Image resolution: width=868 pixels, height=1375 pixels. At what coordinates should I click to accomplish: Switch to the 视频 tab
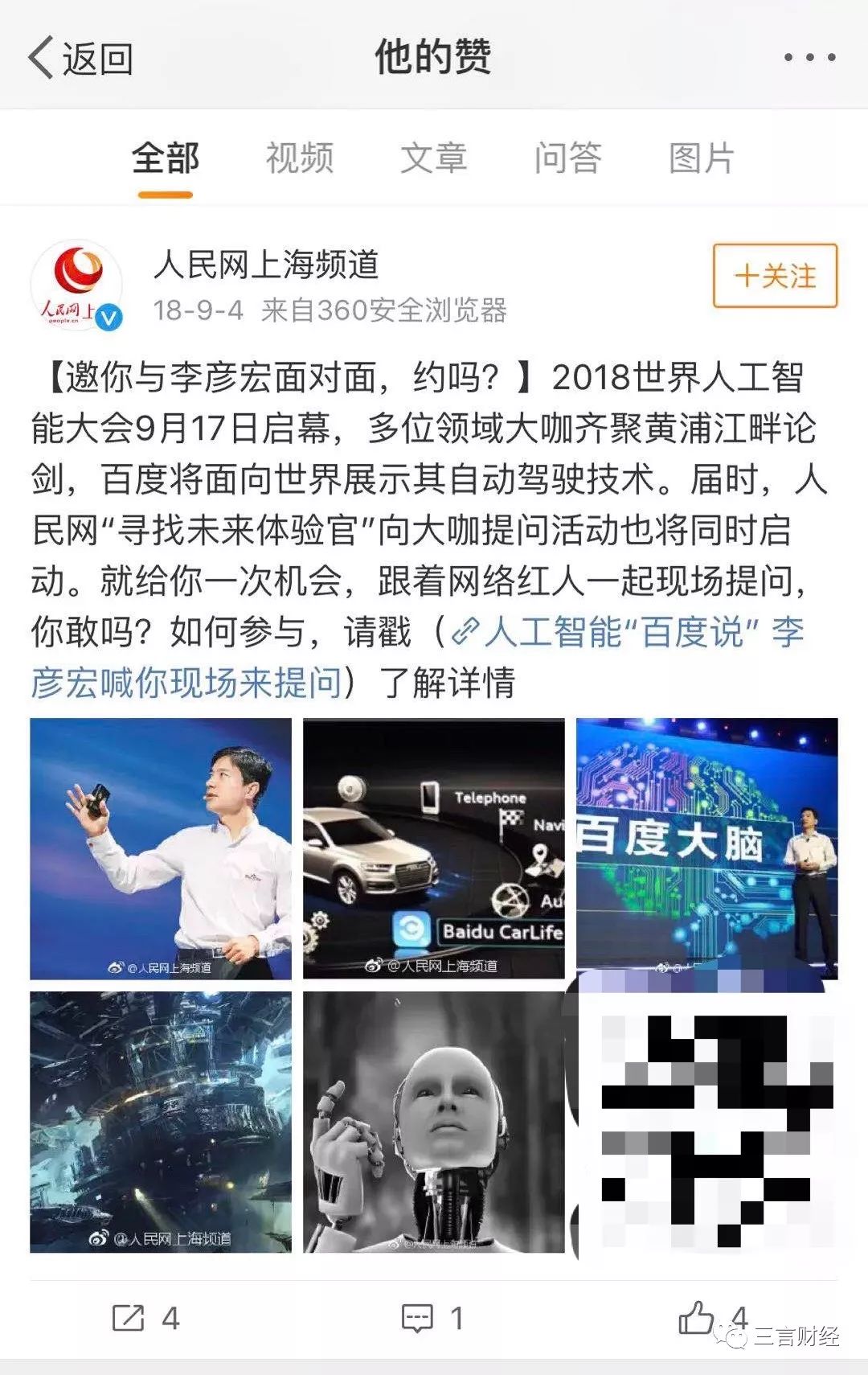pos(300,158)
